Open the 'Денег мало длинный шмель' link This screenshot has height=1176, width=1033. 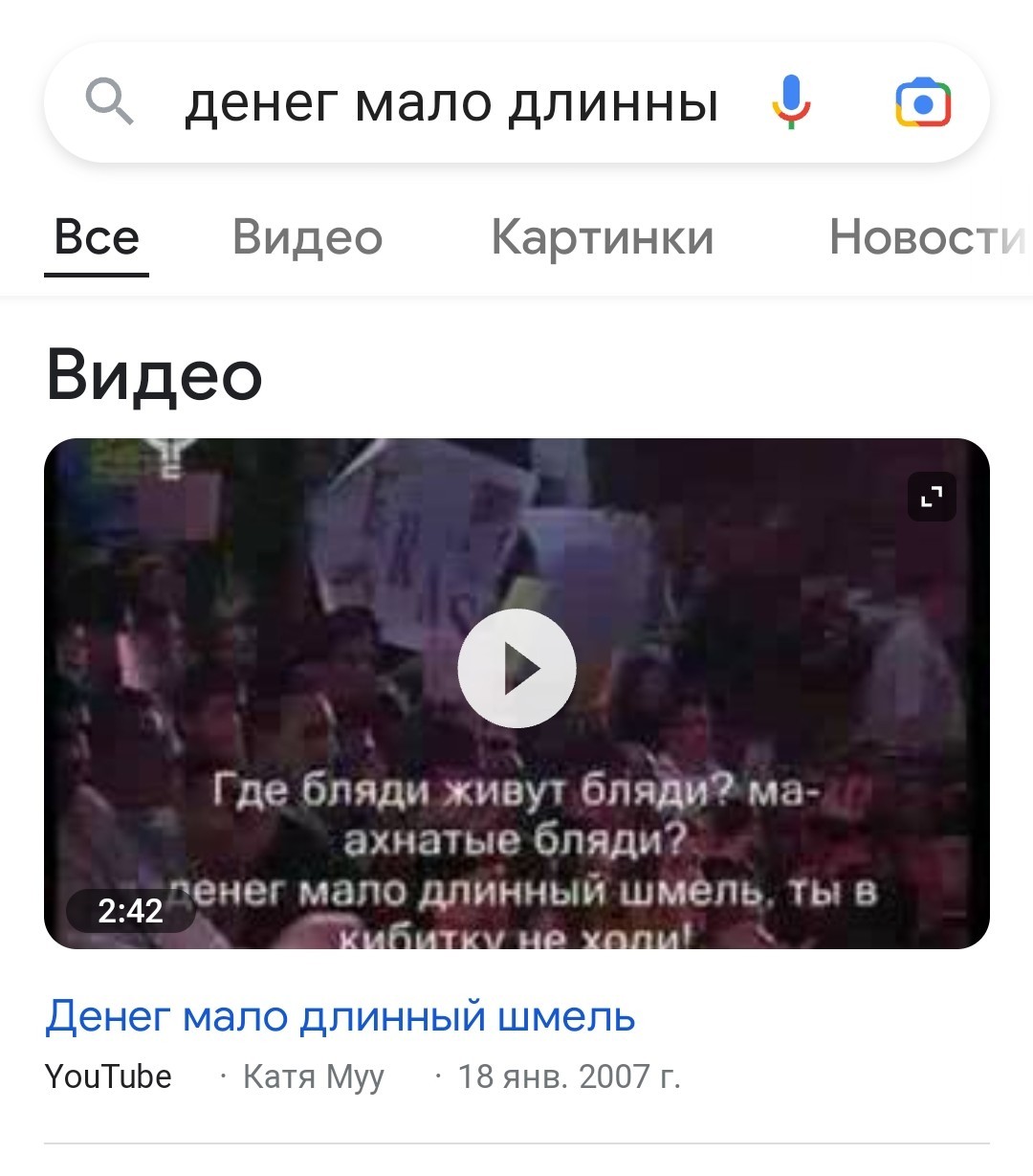(341, 1016)
